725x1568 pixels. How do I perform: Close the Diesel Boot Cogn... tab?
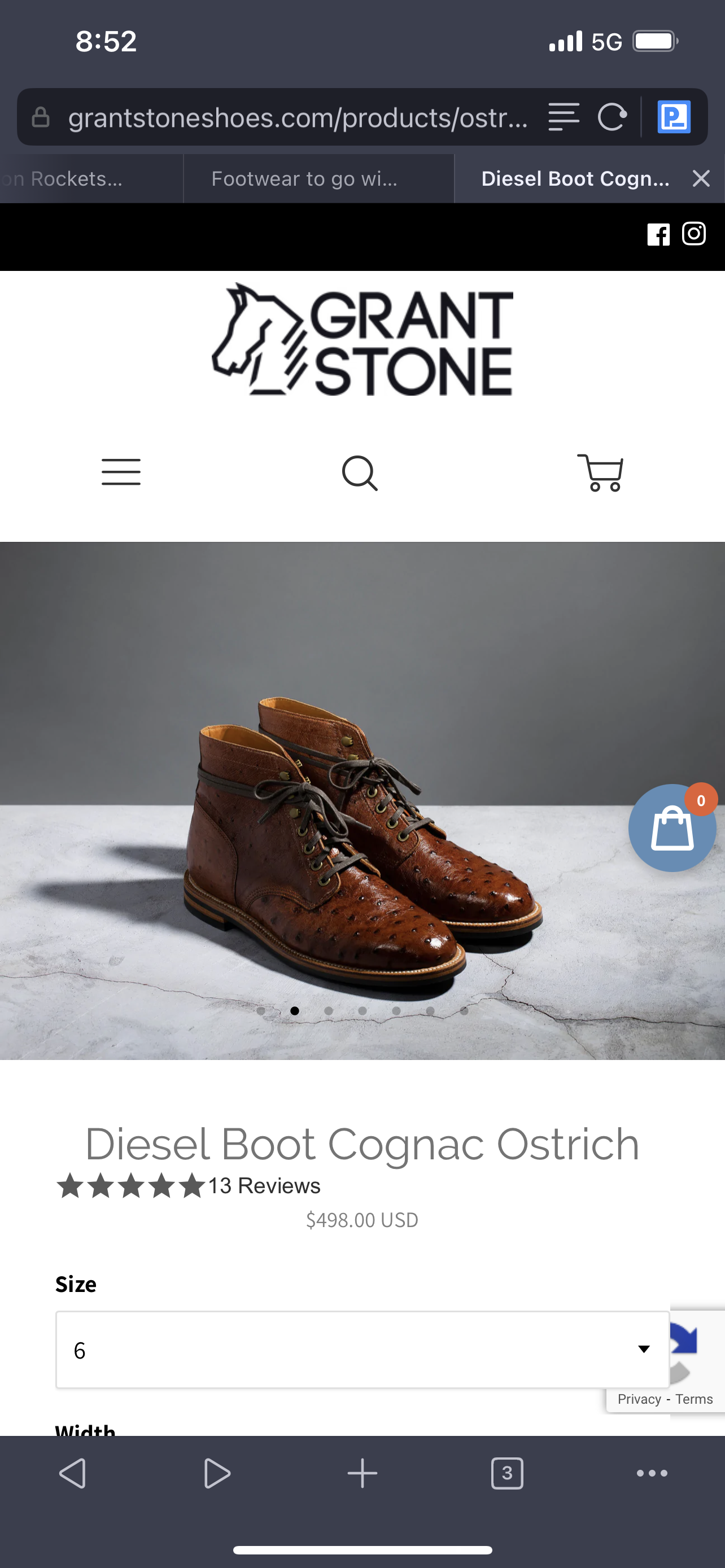[x=701, y=178]
